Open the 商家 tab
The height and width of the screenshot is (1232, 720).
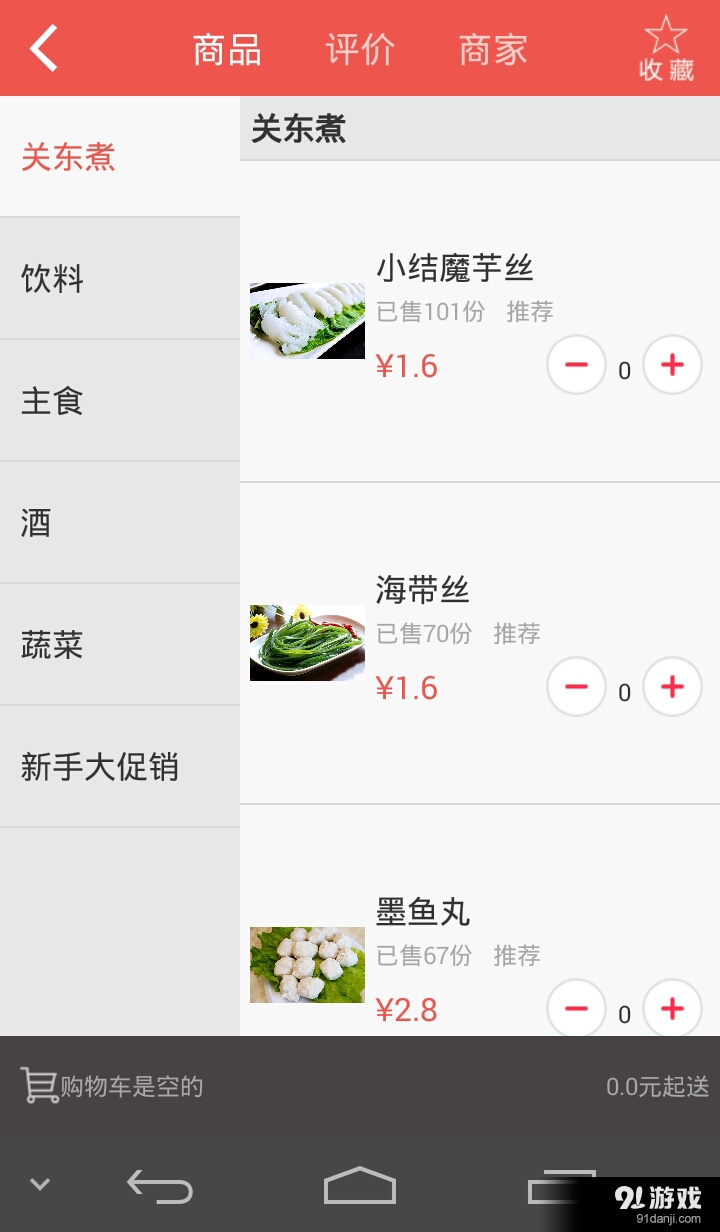(x=492, y=47)
